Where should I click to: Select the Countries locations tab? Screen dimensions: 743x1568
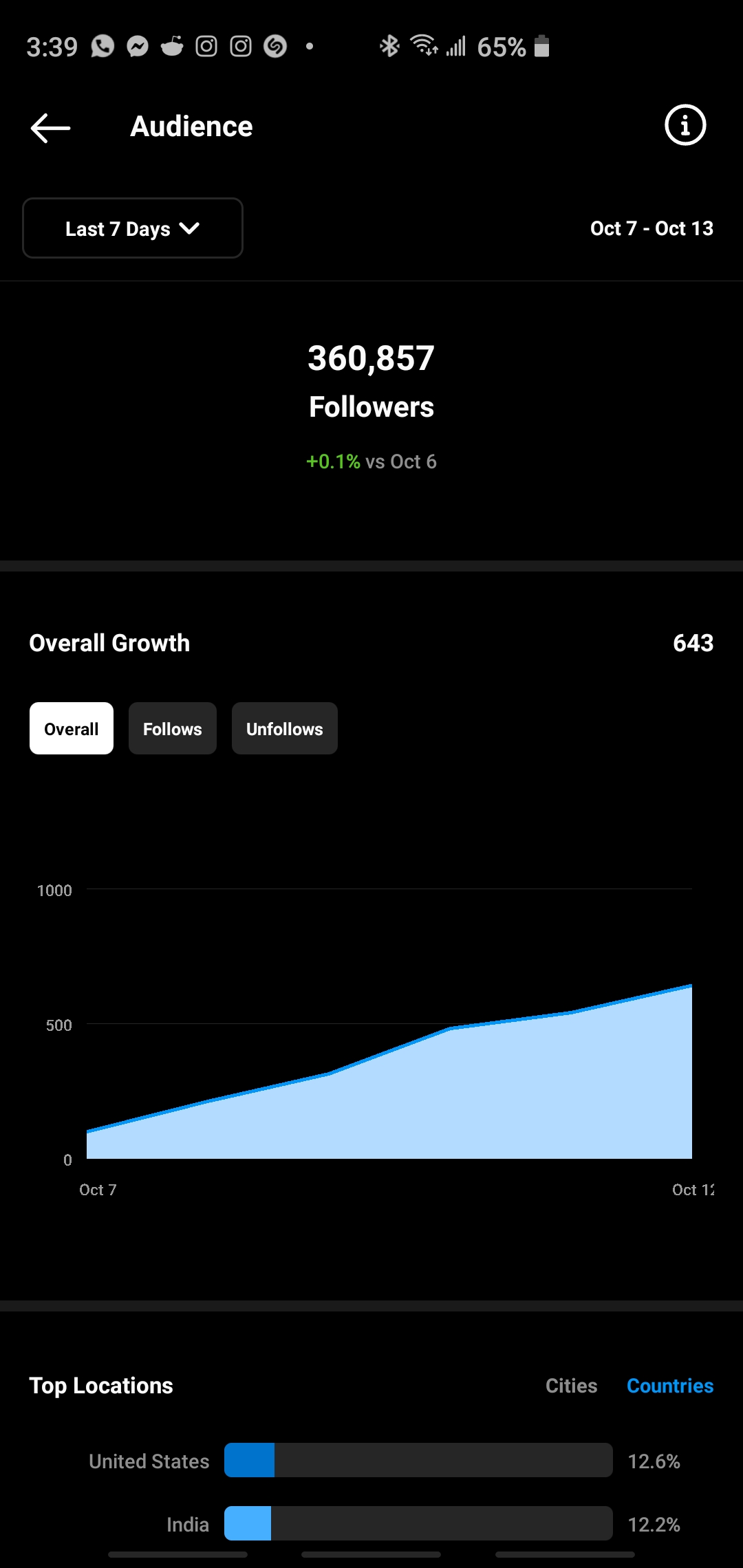point(669,1386)
